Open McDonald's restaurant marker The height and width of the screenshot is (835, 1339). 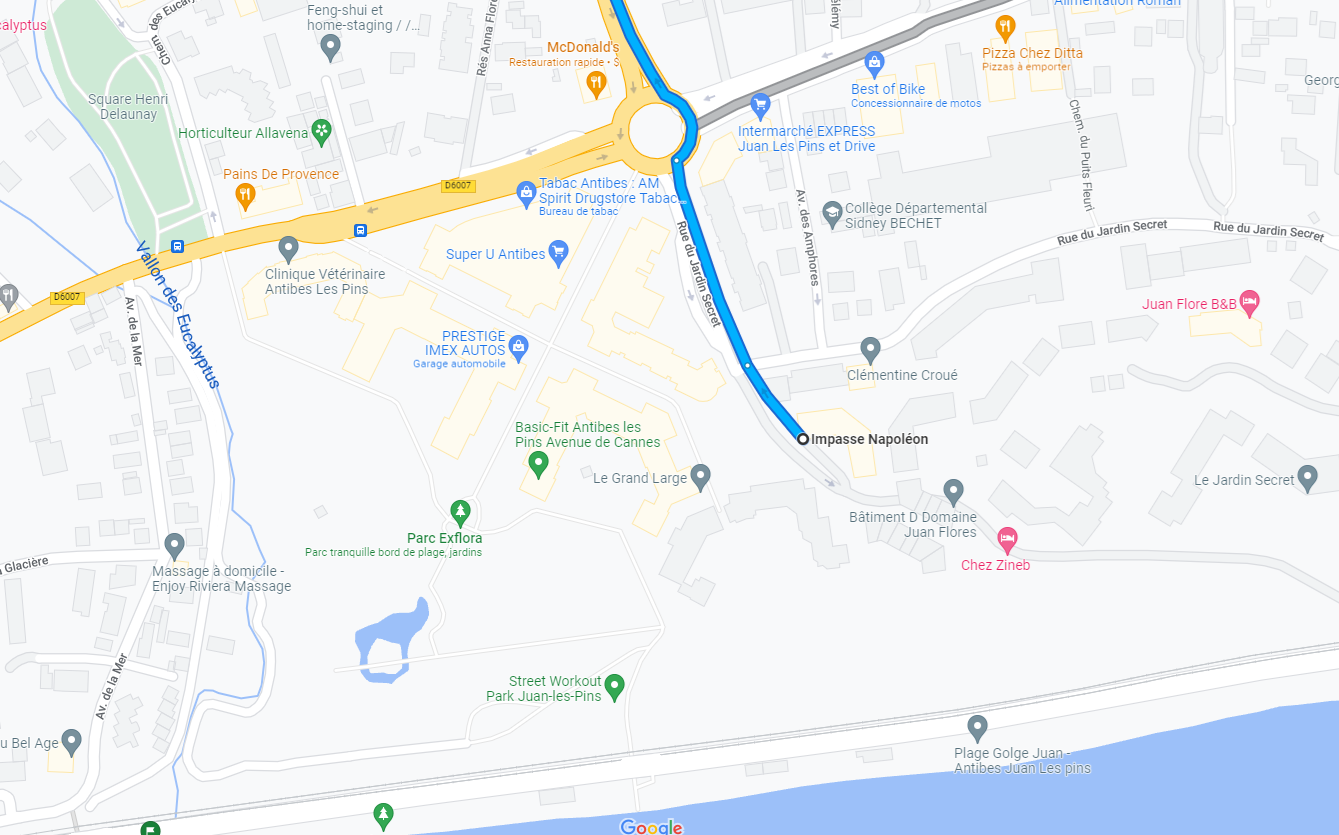coord(597,83)
